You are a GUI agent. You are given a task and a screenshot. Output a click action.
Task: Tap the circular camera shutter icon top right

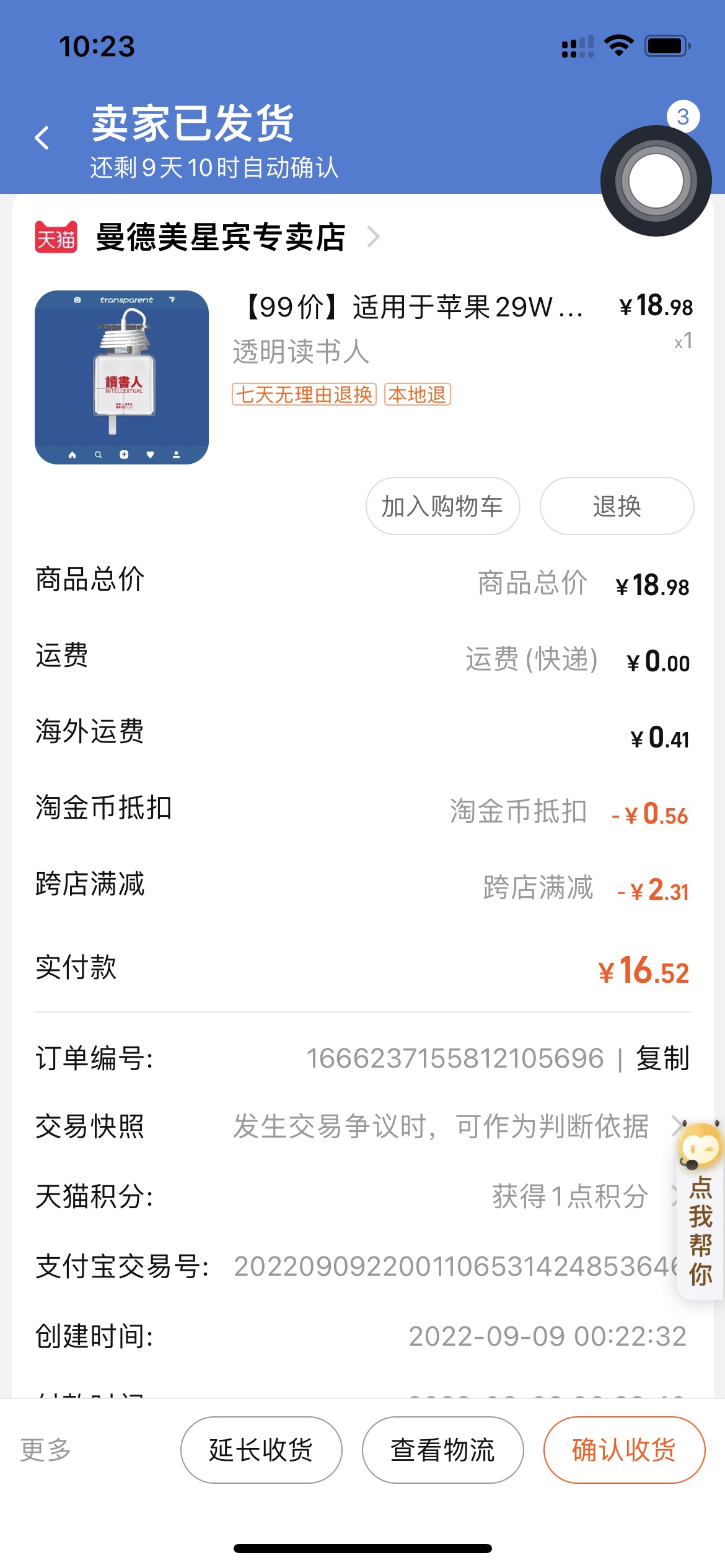pos(656,180)
